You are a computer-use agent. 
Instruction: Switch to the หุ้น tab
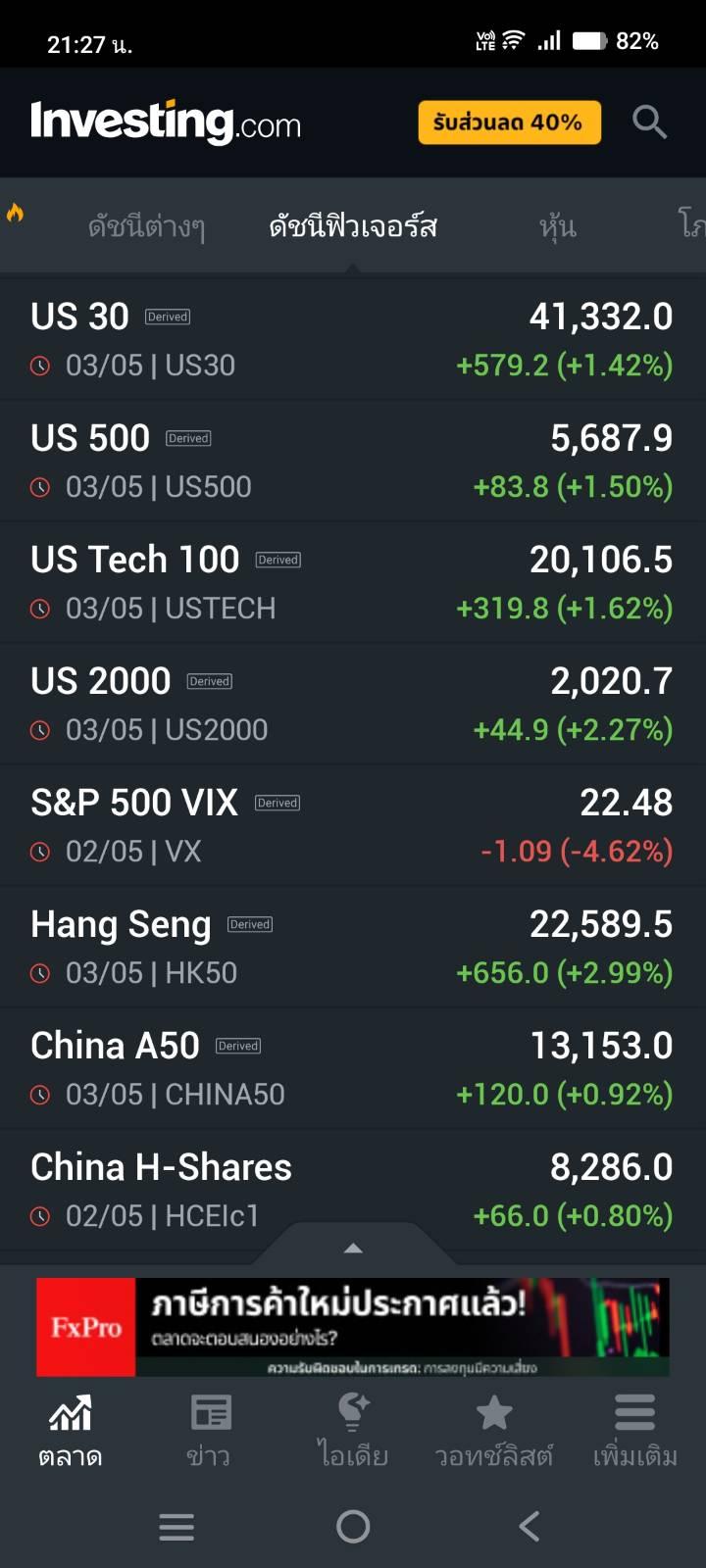557,226
